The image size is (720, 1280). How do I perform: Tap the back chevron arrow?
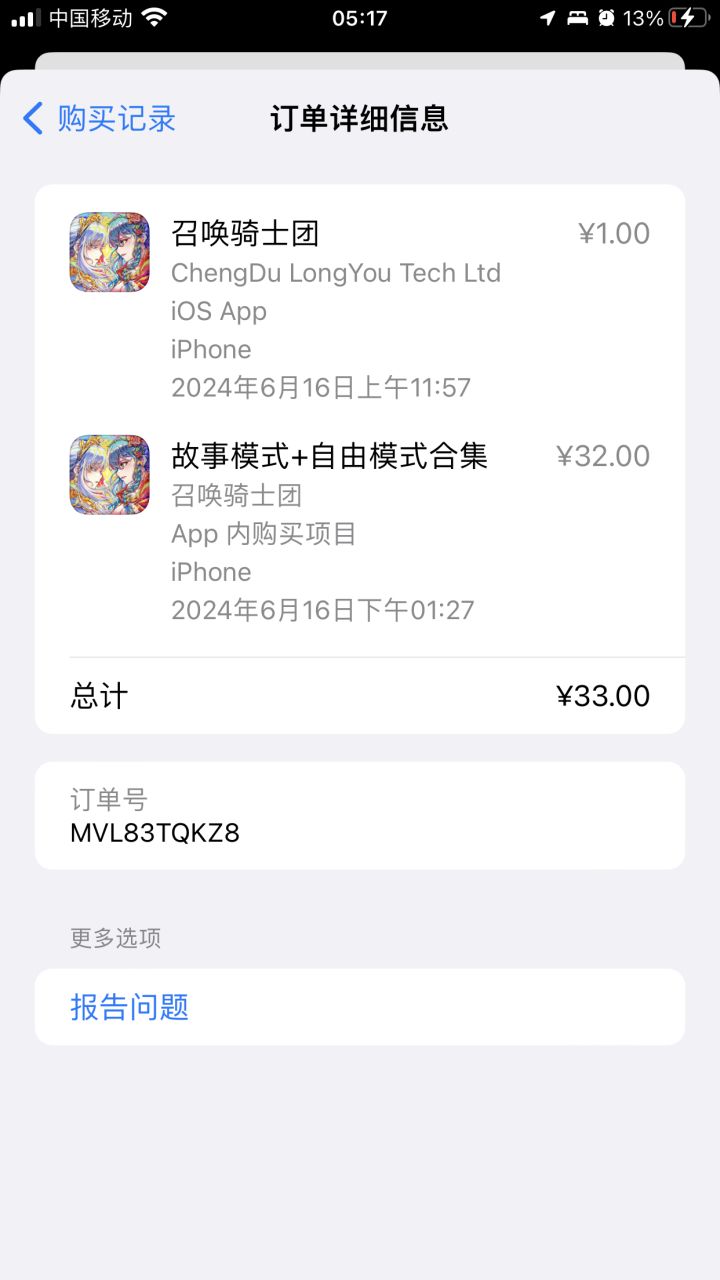pos(31,119)
